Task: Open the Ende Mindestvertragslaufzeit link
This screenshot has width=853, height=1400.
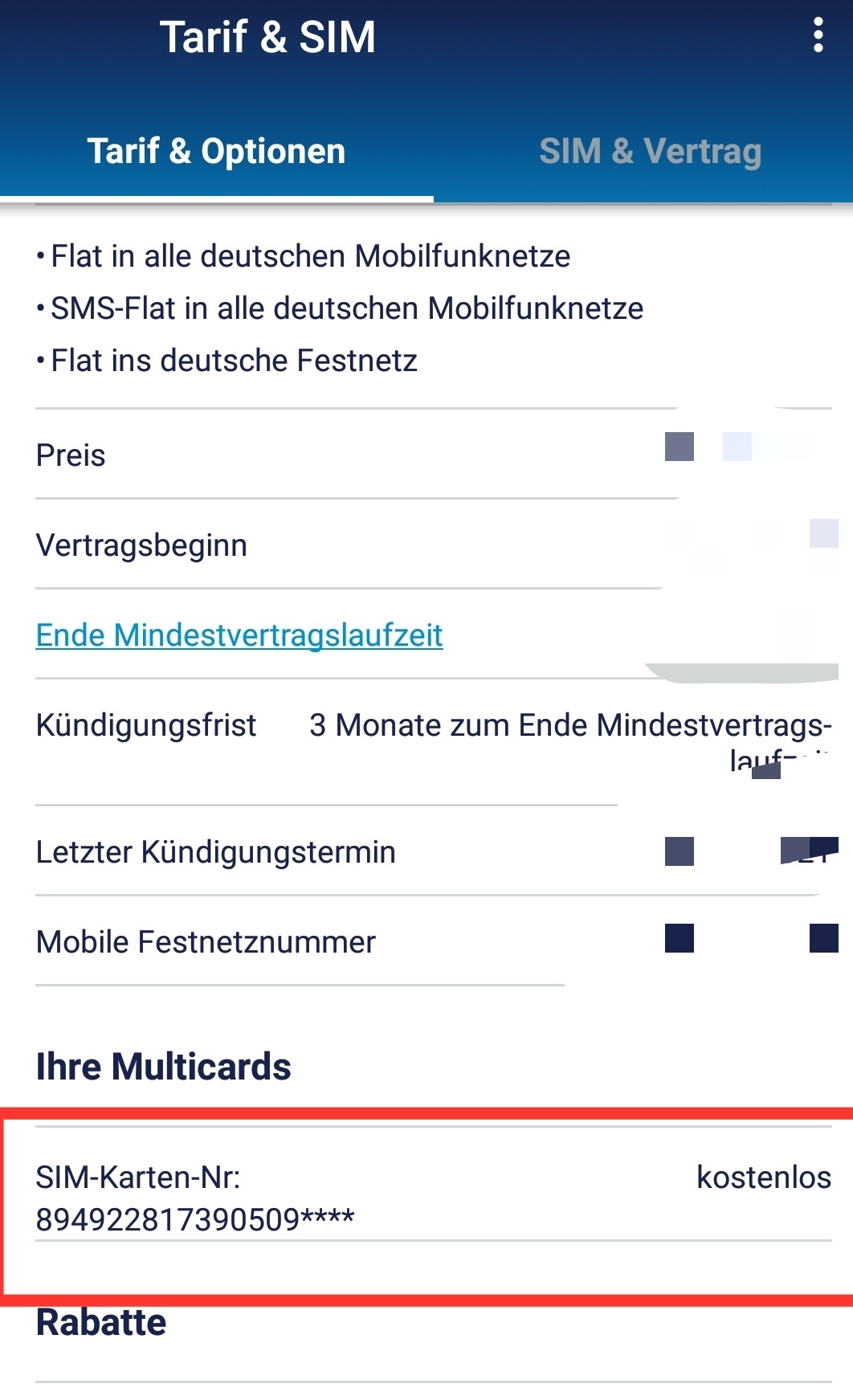Action: pyautogui.click(x=239, y=635)
